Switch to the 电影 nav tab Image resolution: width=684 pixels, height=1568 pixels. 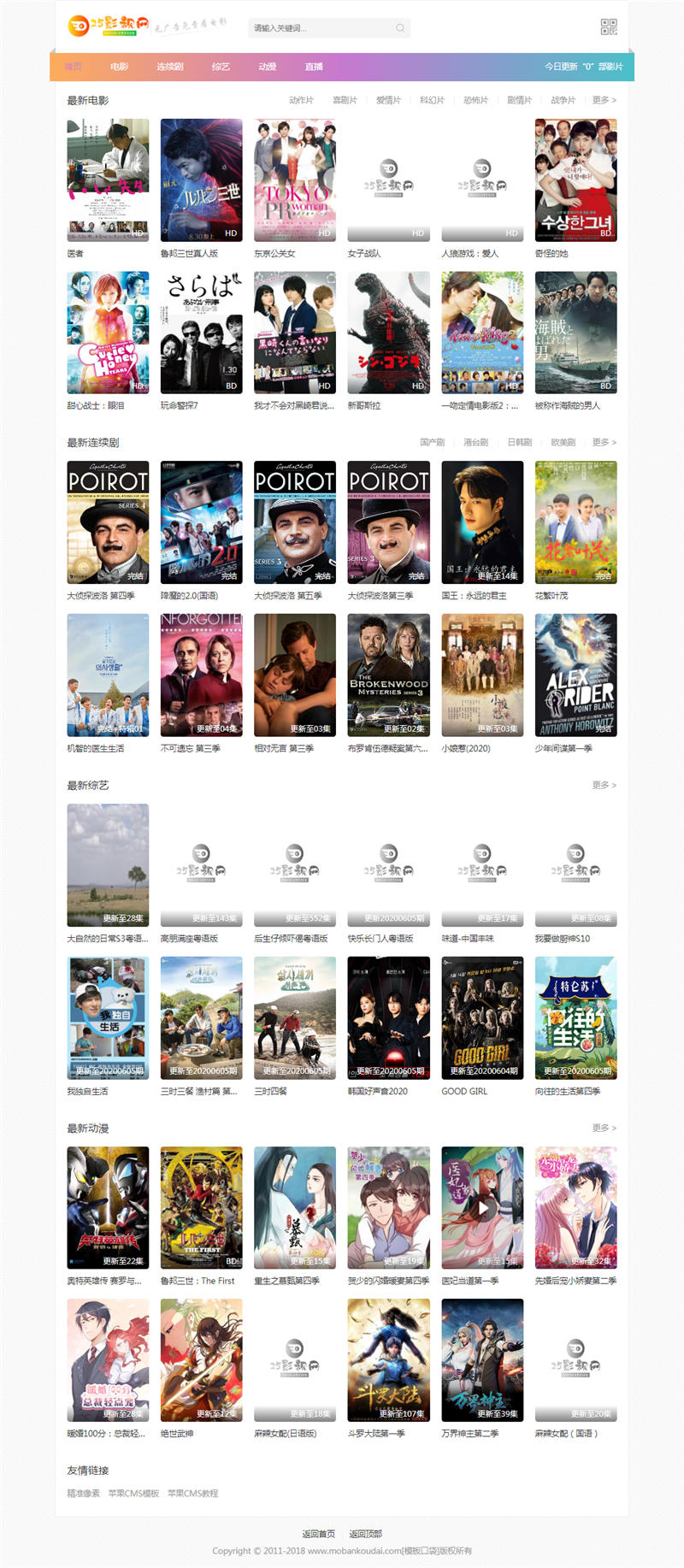pos(120,67)
